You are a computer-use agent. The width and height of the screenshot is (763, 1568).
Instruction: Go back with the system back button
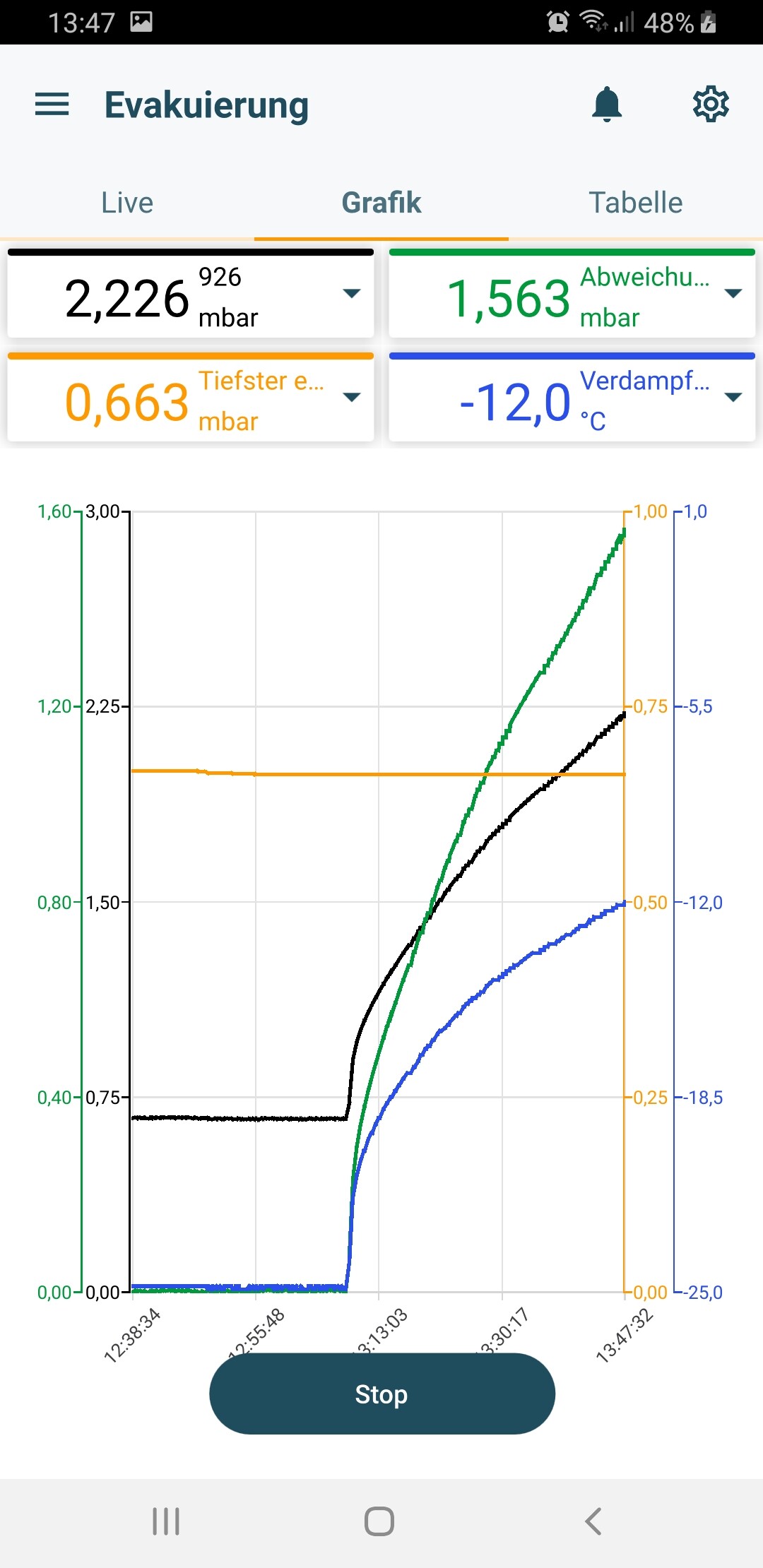pos(593,1521)
